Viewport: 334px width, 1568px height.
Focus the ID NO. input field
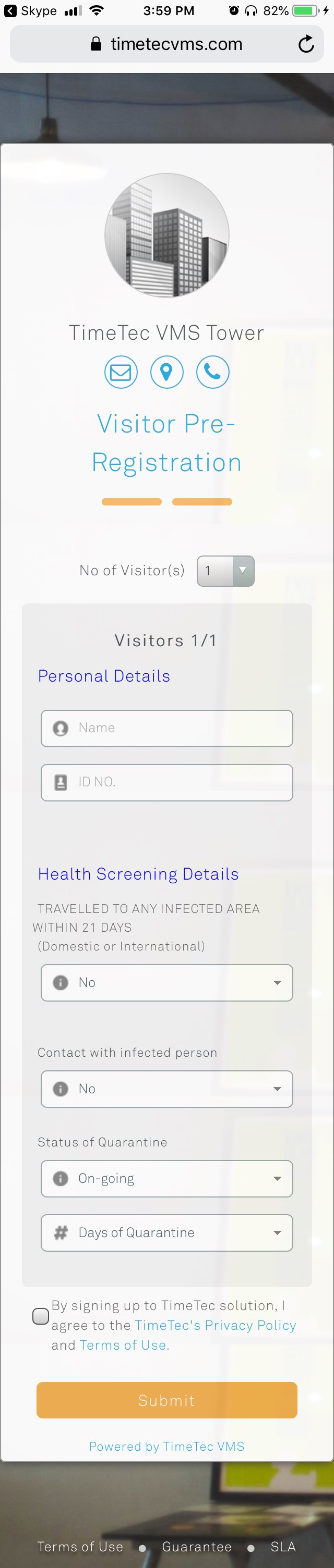(x=166, y=782)
